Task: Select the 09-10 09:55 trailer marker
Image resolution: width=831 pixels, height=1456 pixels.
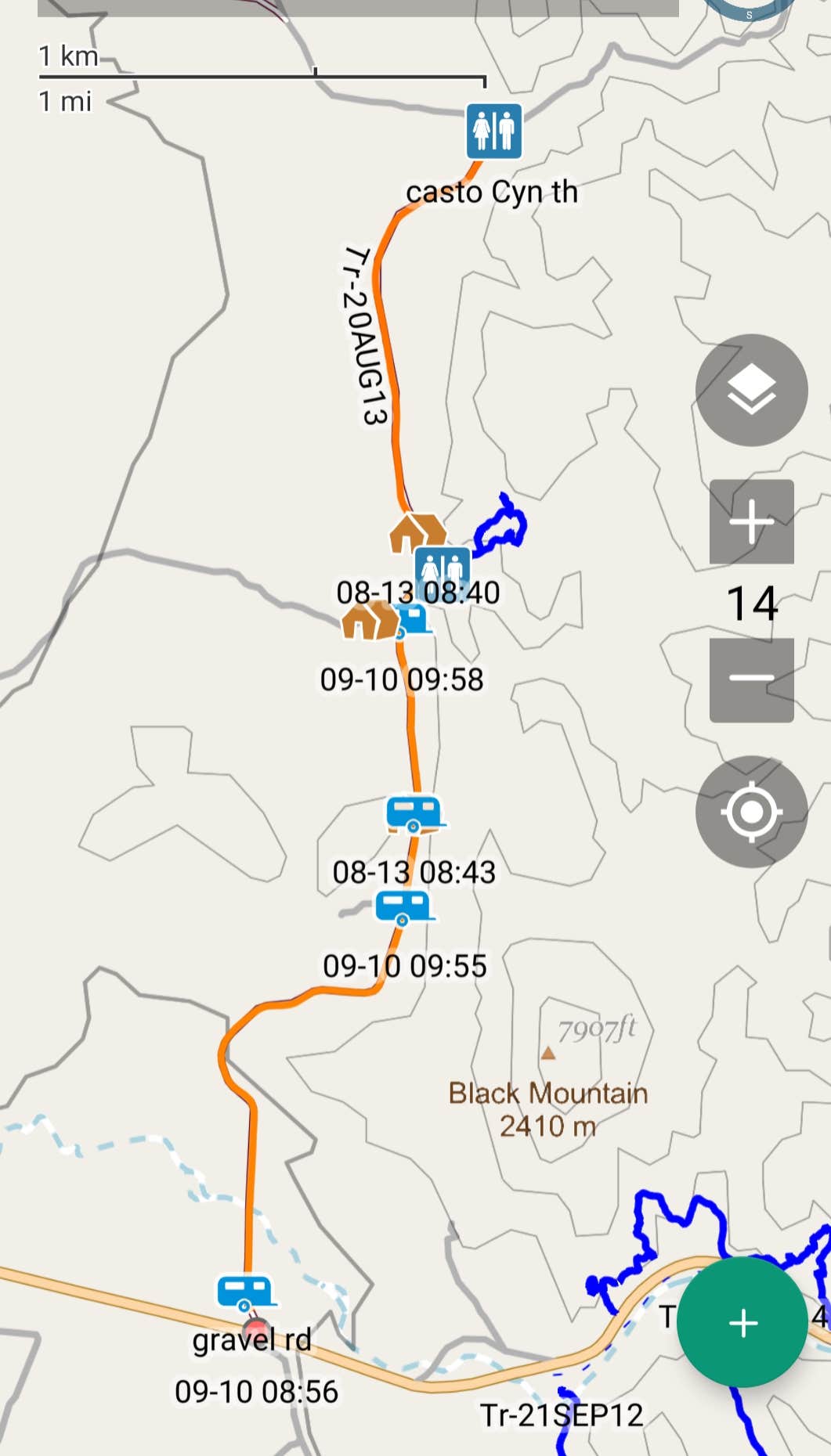Action: click(404, 908)
